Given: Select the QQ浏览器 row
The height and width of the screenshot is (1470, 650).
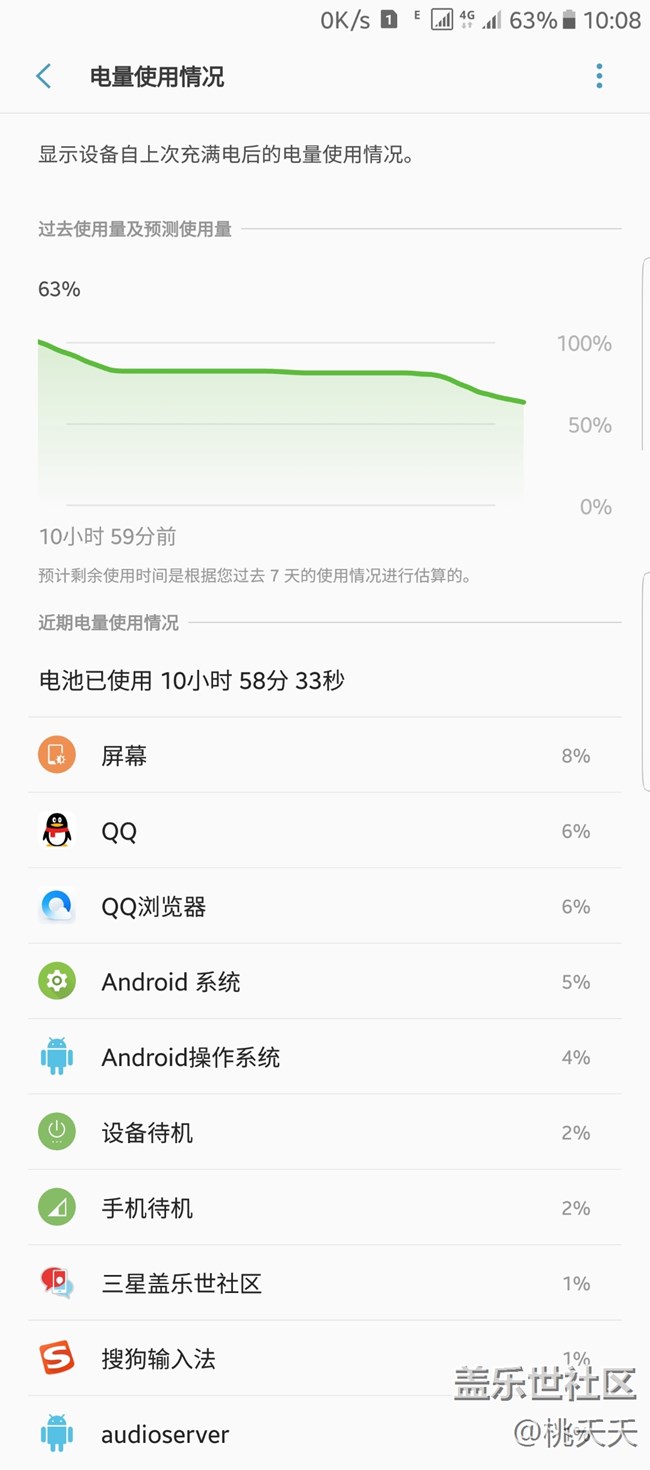Looking at the screenshot, I should click(x=325, y=906).
